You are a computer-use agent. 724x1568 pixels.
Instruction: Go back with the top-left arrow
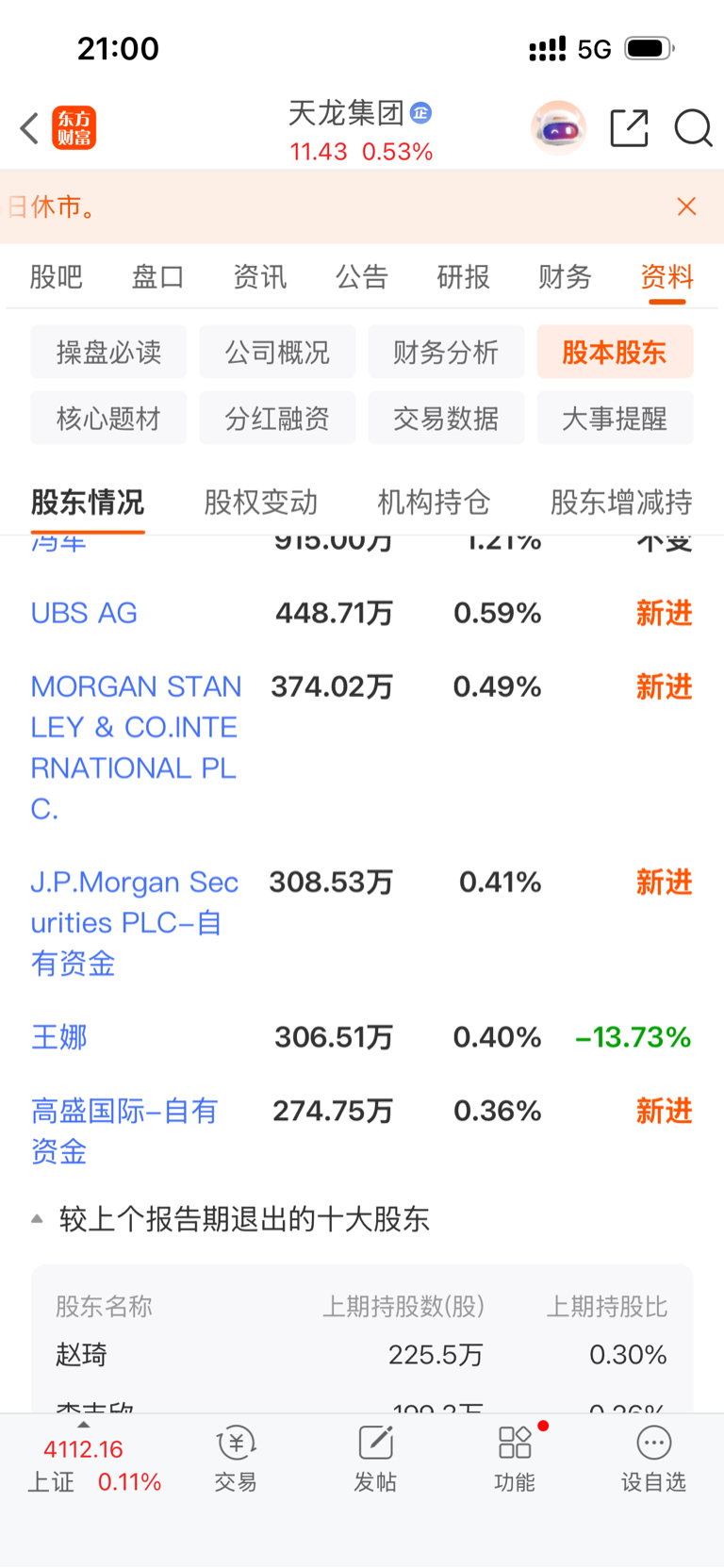(29, 128)
